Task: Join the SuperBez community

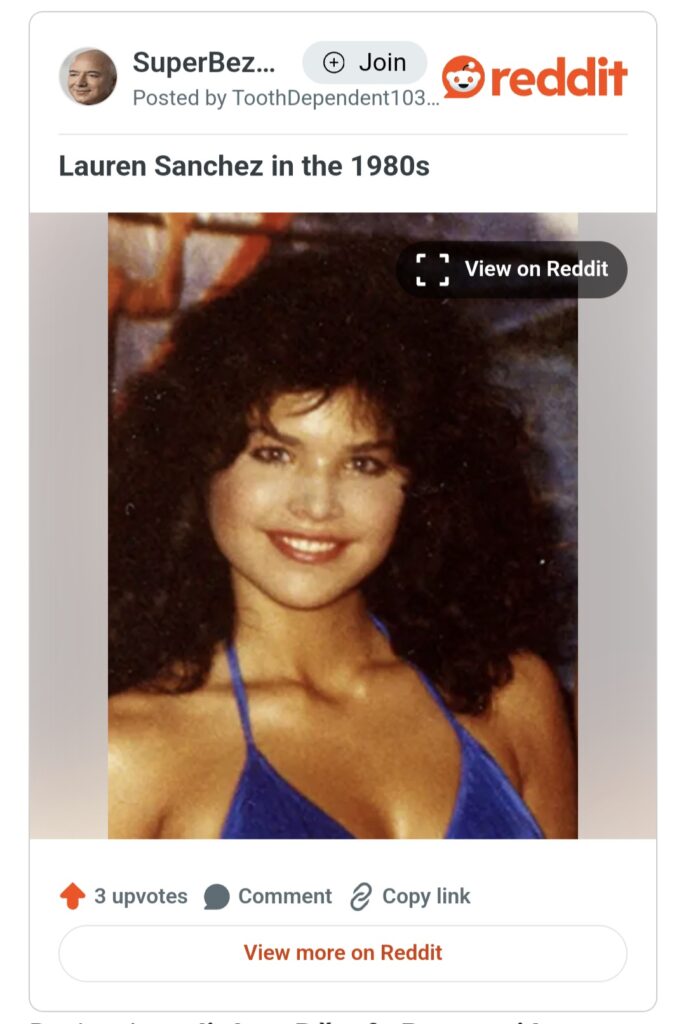Action: 364,63
